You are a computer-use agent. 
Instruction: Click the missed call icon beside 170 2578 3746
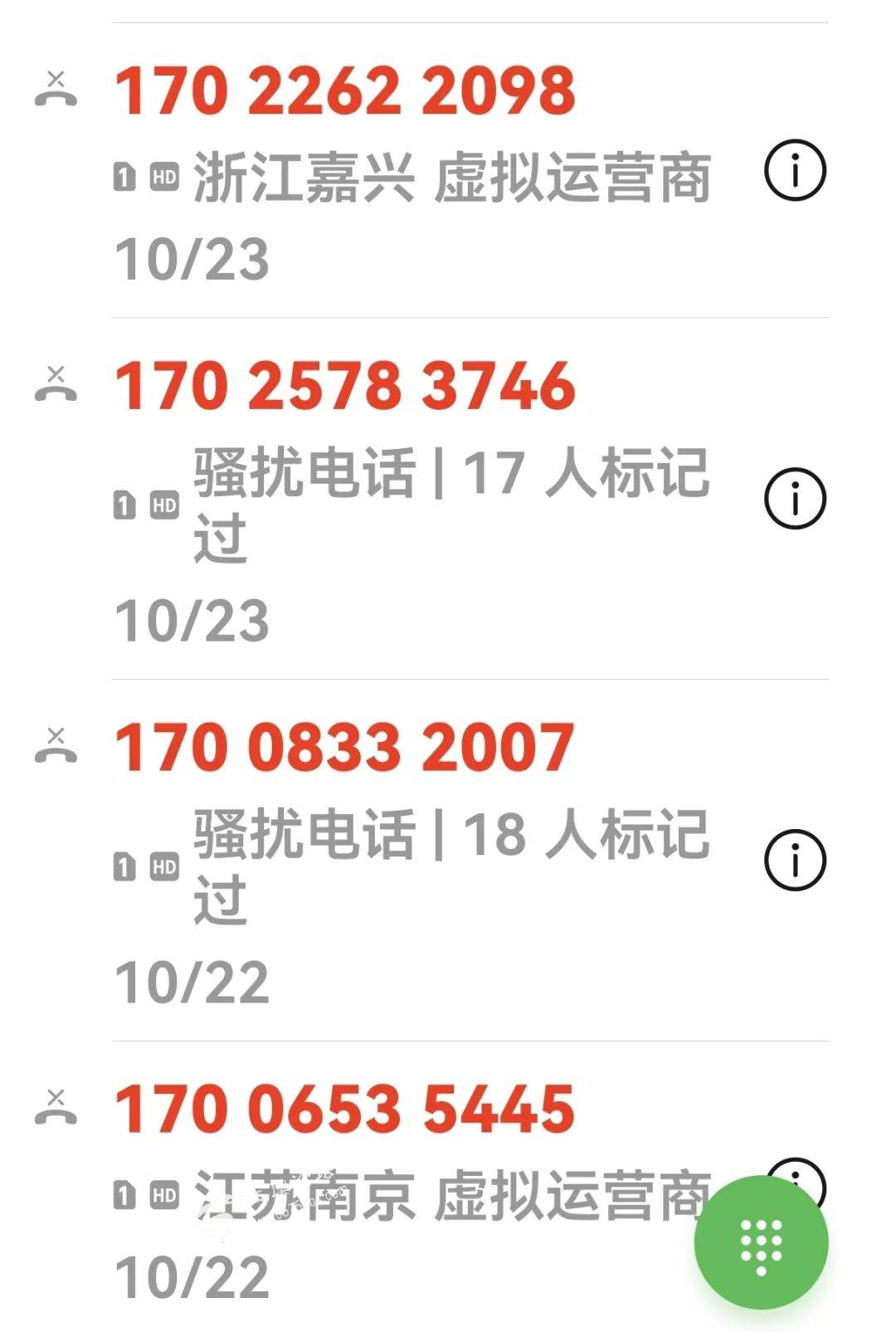pos(56,383)
